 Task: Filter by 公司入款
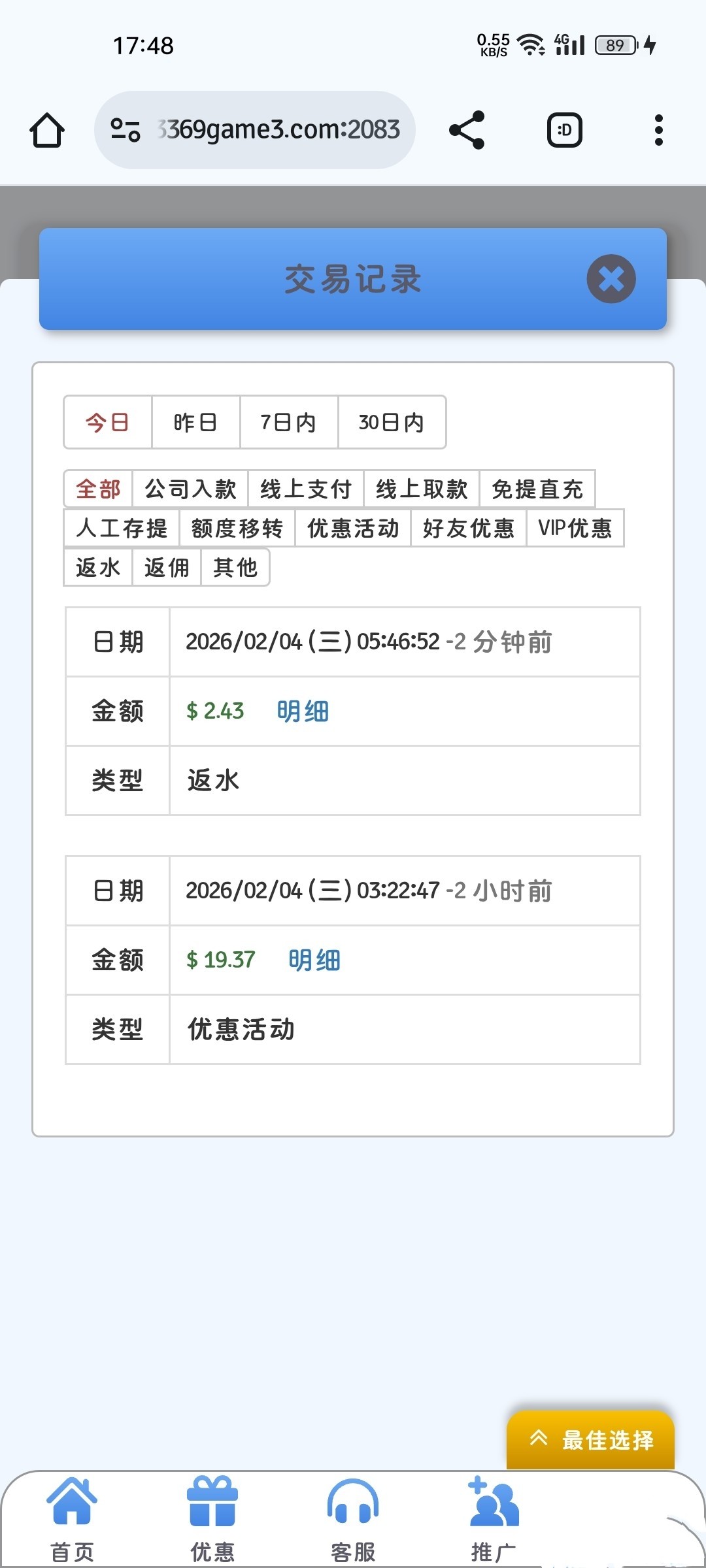(x=190, y=489)
